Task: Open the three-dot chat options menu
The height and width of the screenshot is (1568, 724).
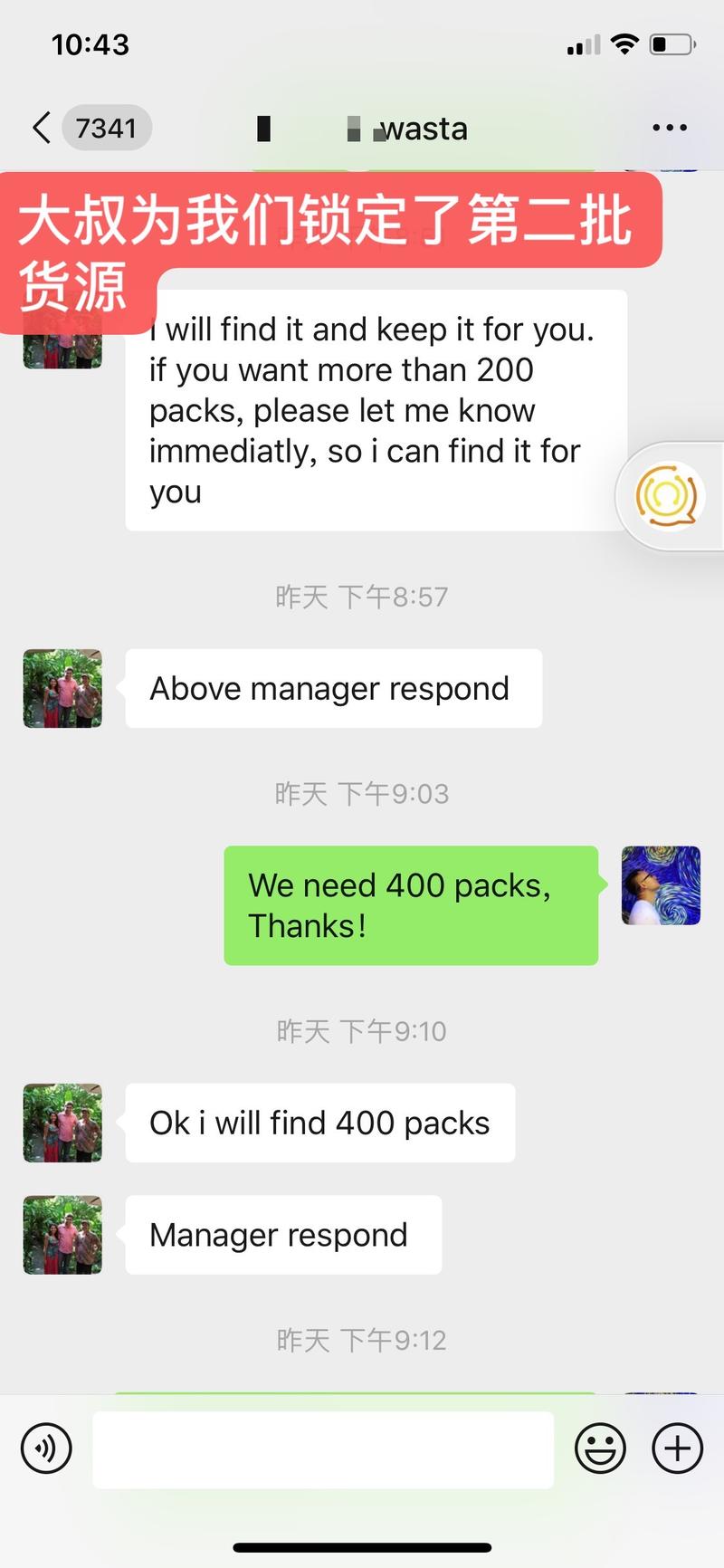Action: pyautogui.click(x=670, y=128)
